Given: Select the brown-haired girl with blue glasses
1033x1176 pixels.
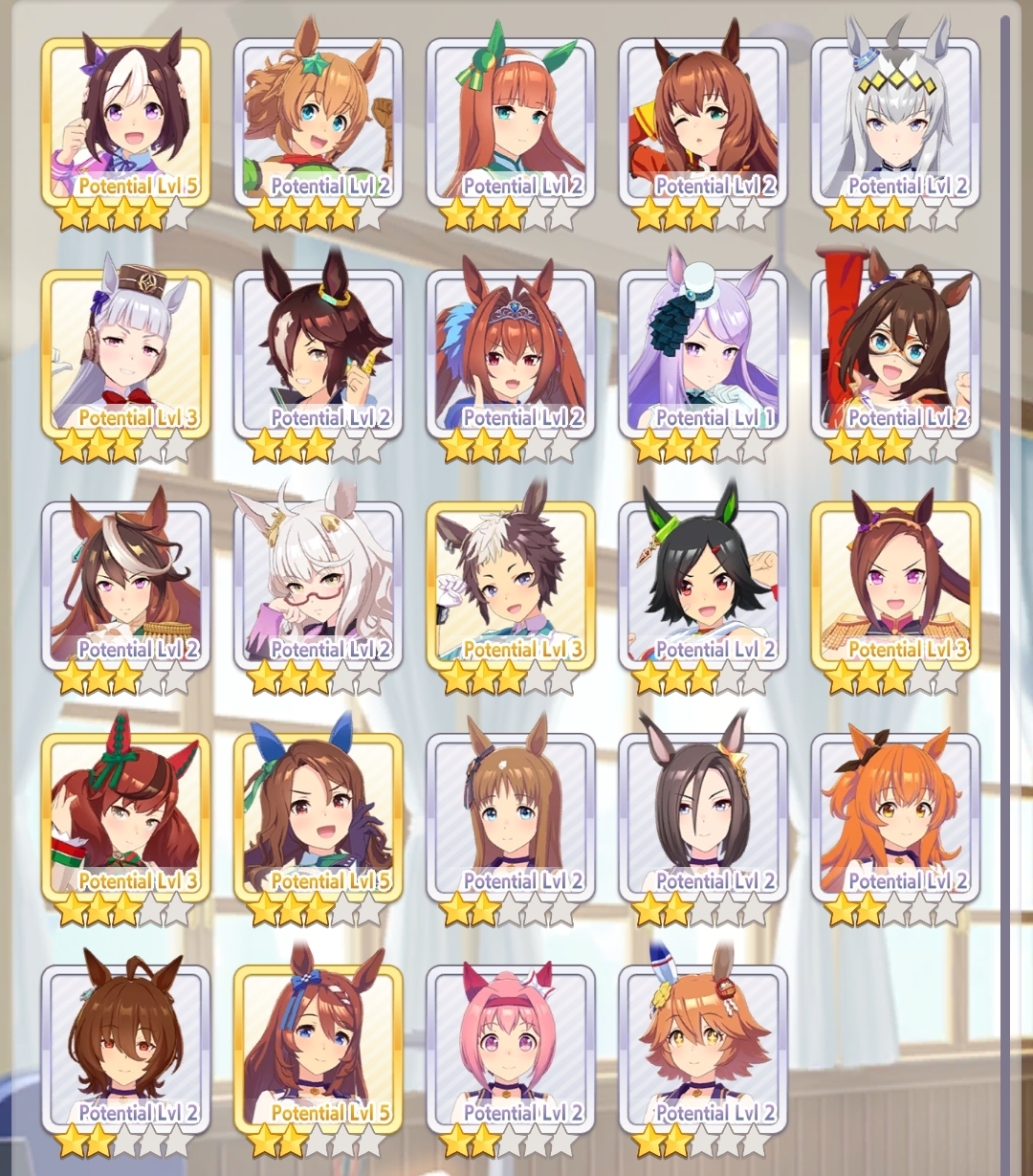Looking at the screenshot, I should (895, 353).
